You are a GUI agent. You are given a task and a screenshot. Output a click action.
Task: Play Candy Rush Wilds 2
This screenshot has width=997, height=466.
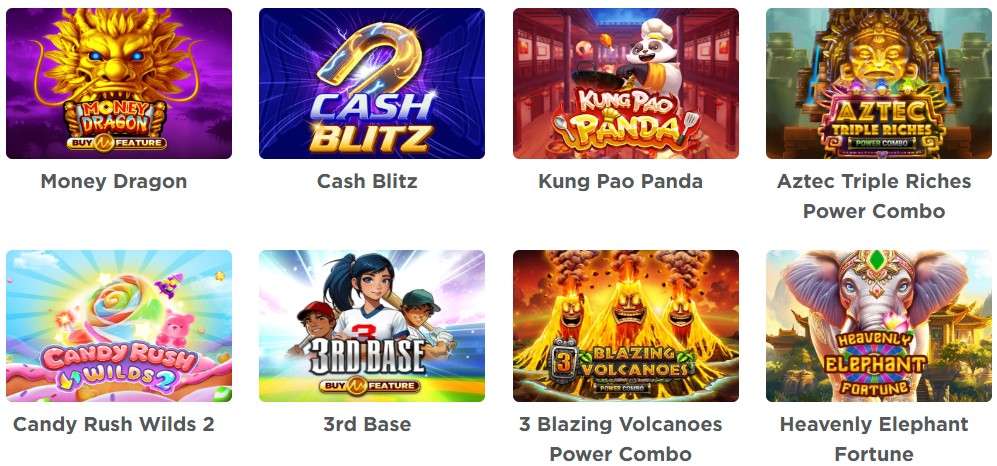coord(119,326)
